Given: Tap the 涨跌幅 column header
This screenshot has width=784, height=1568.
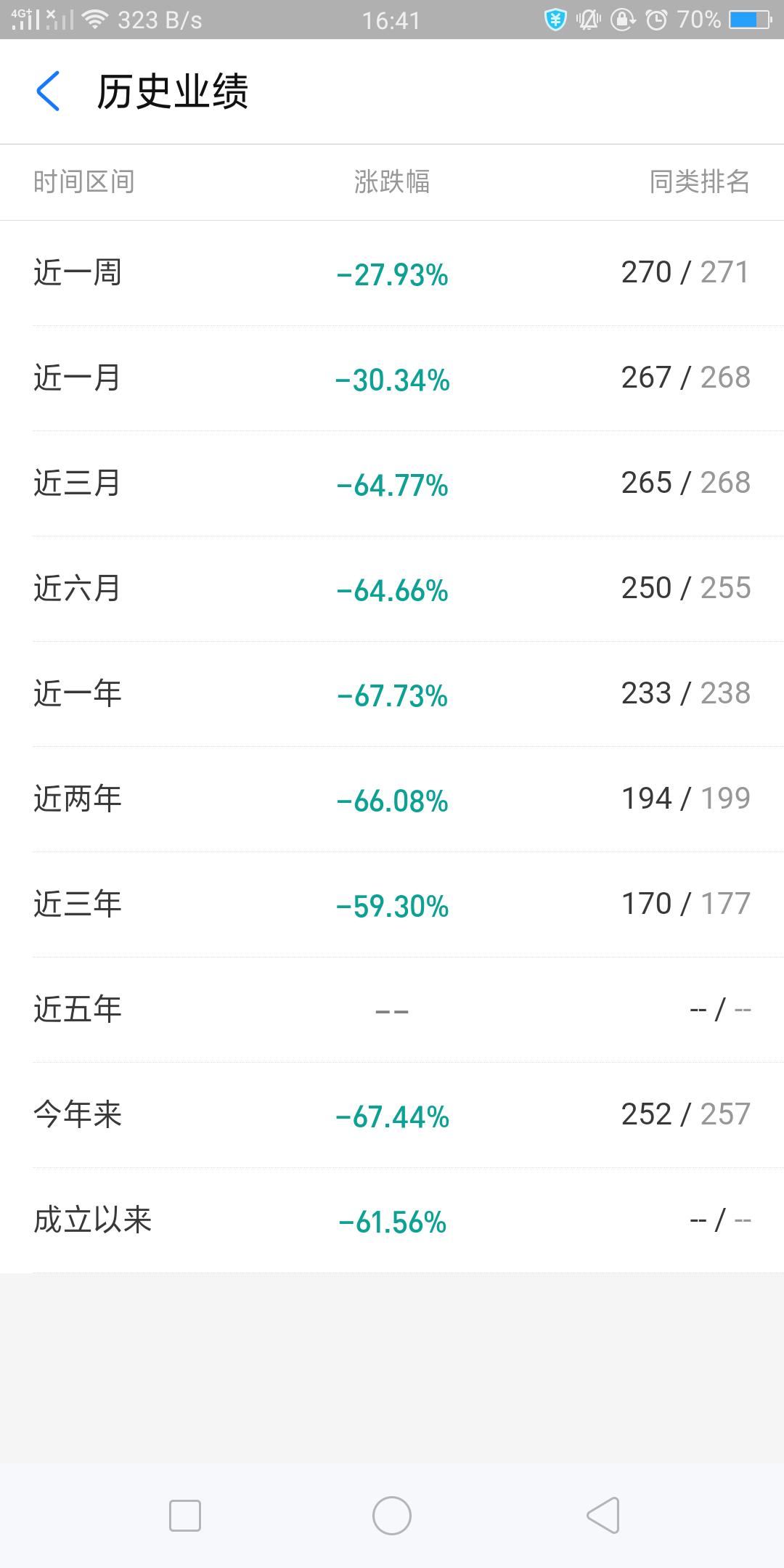Looking at the screenshot, I should tap(391, 183).
